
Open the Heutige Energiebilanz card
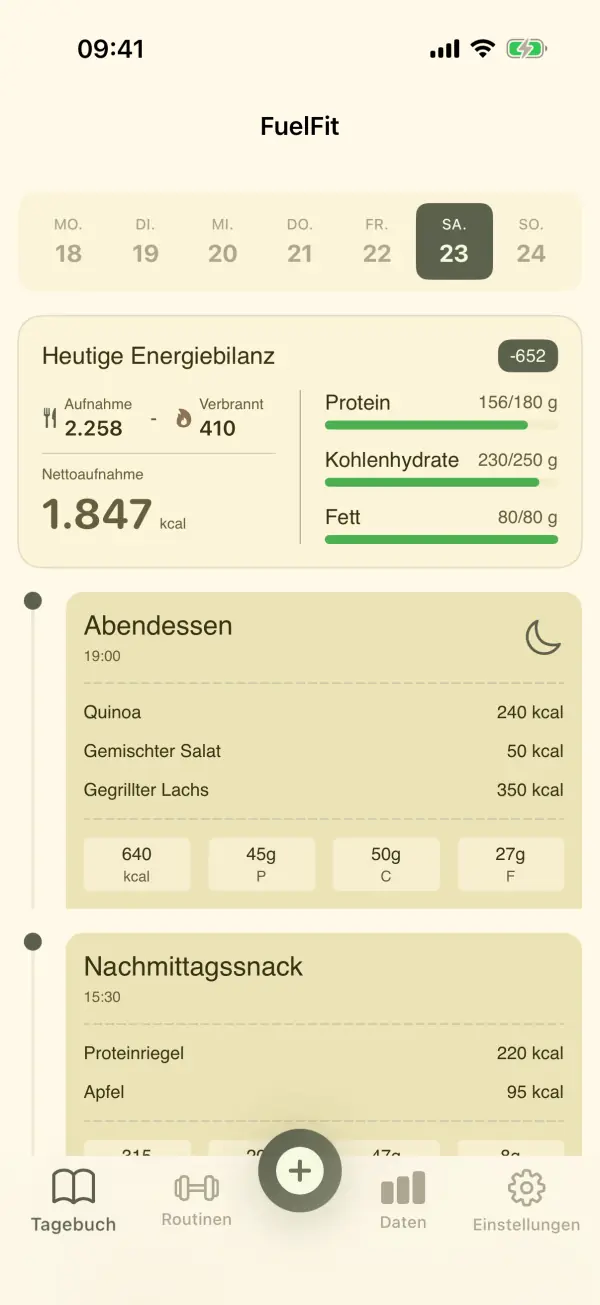[300, 442]
